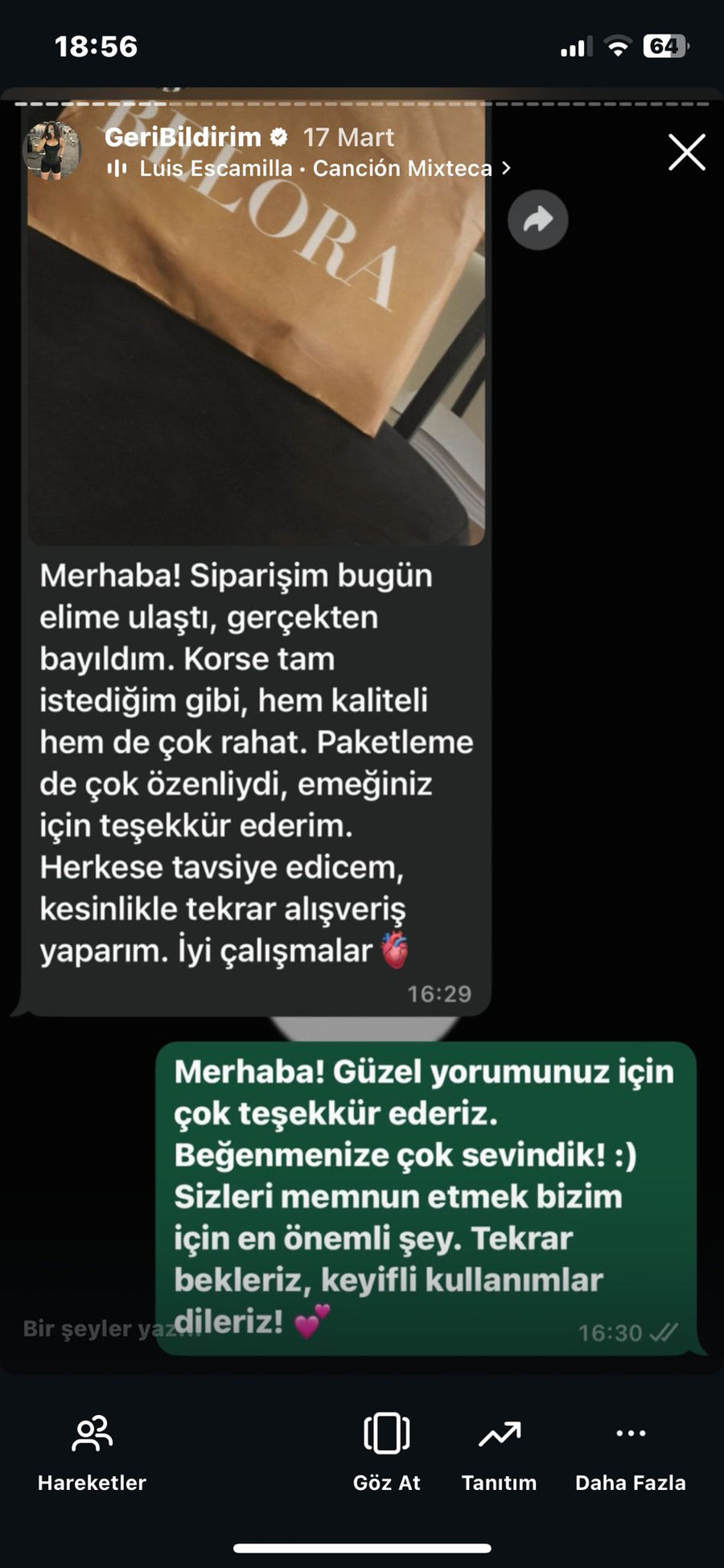Tap the share arrow to send this story

pyautogui.click(x=537, y=219)
